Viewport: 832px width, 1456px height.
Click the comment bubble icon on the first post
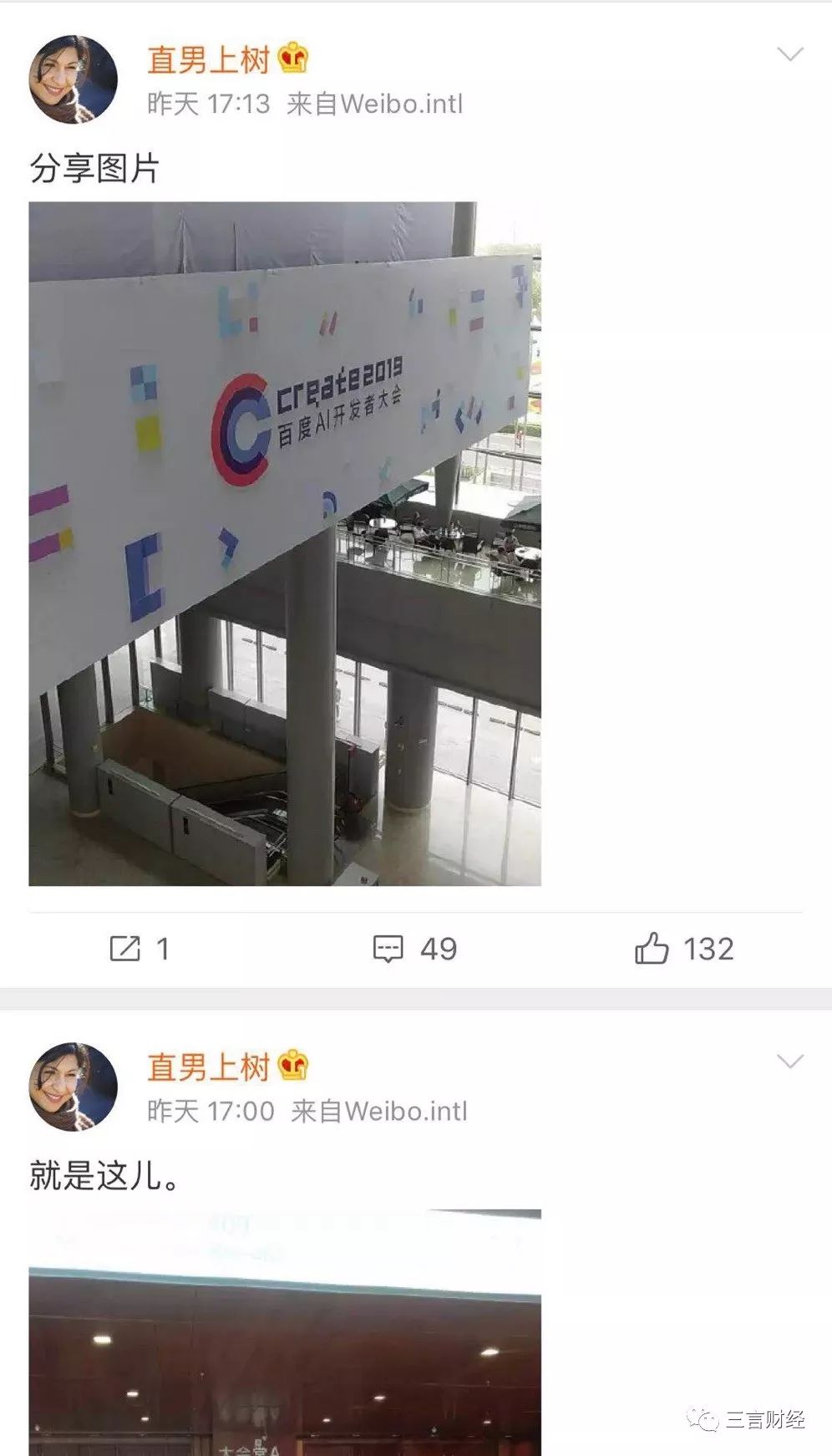(388, 949)
